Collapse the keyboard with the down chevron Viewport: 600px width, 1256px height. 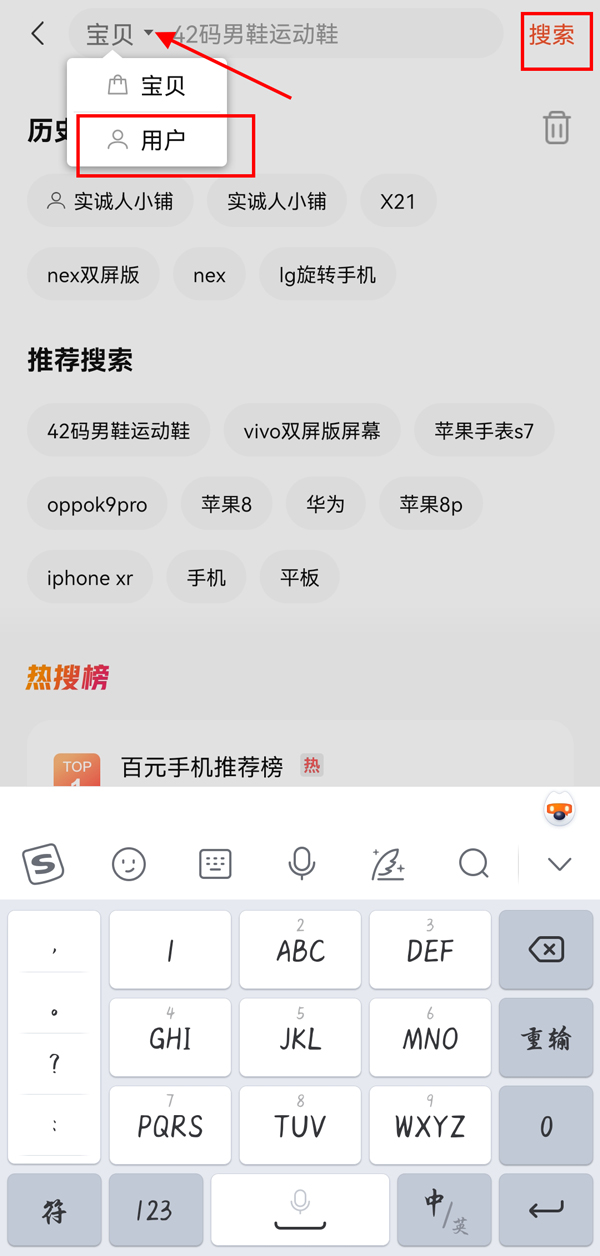[x=559, y=864]
